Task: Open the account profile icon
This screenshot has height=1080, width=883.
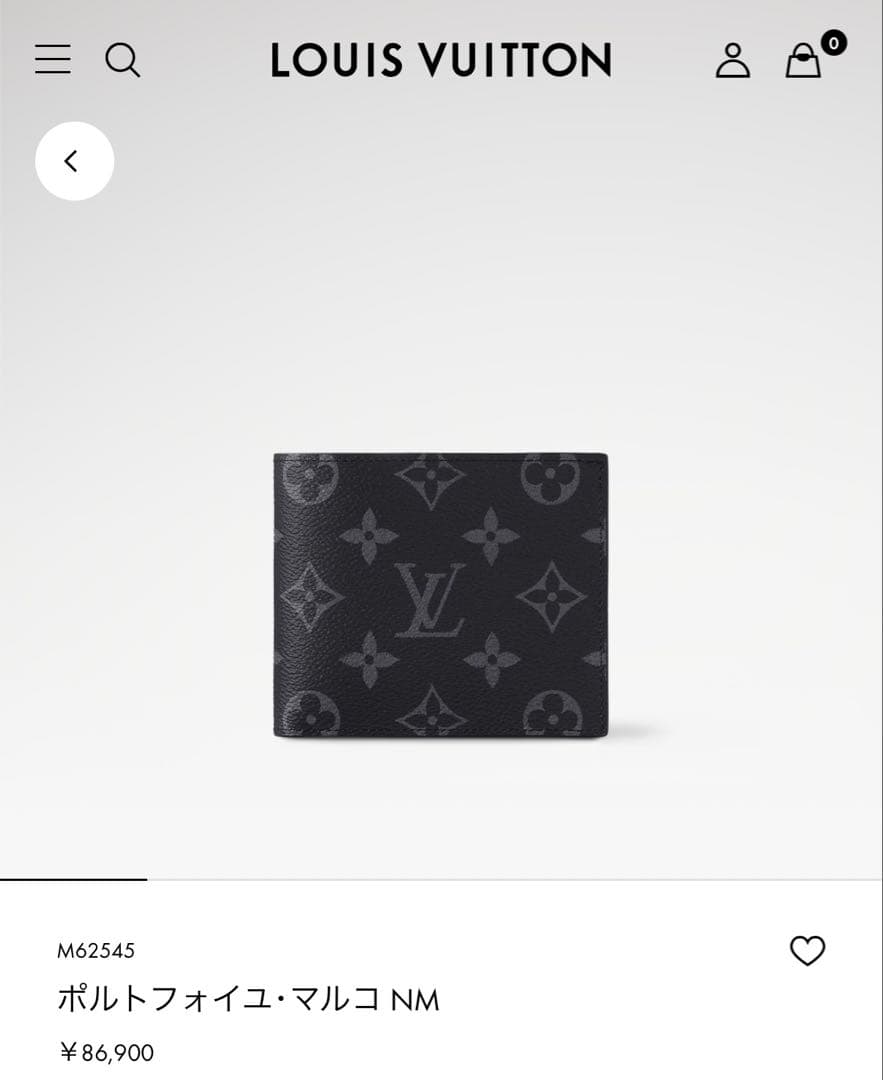Action: pos(733,60)
